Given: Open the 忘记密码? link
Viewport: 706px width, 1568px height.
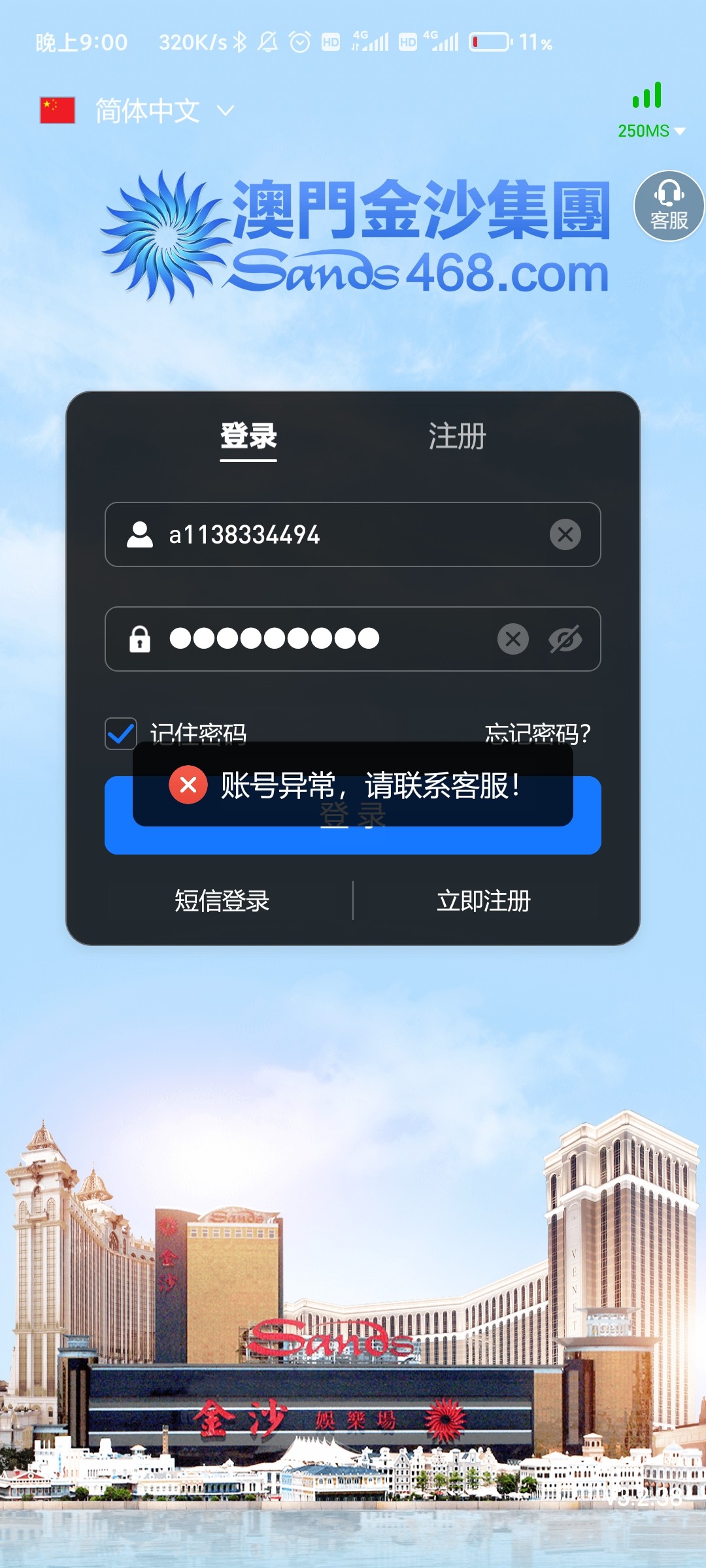Looking at the screenshot, I should (x=537, y=732).
